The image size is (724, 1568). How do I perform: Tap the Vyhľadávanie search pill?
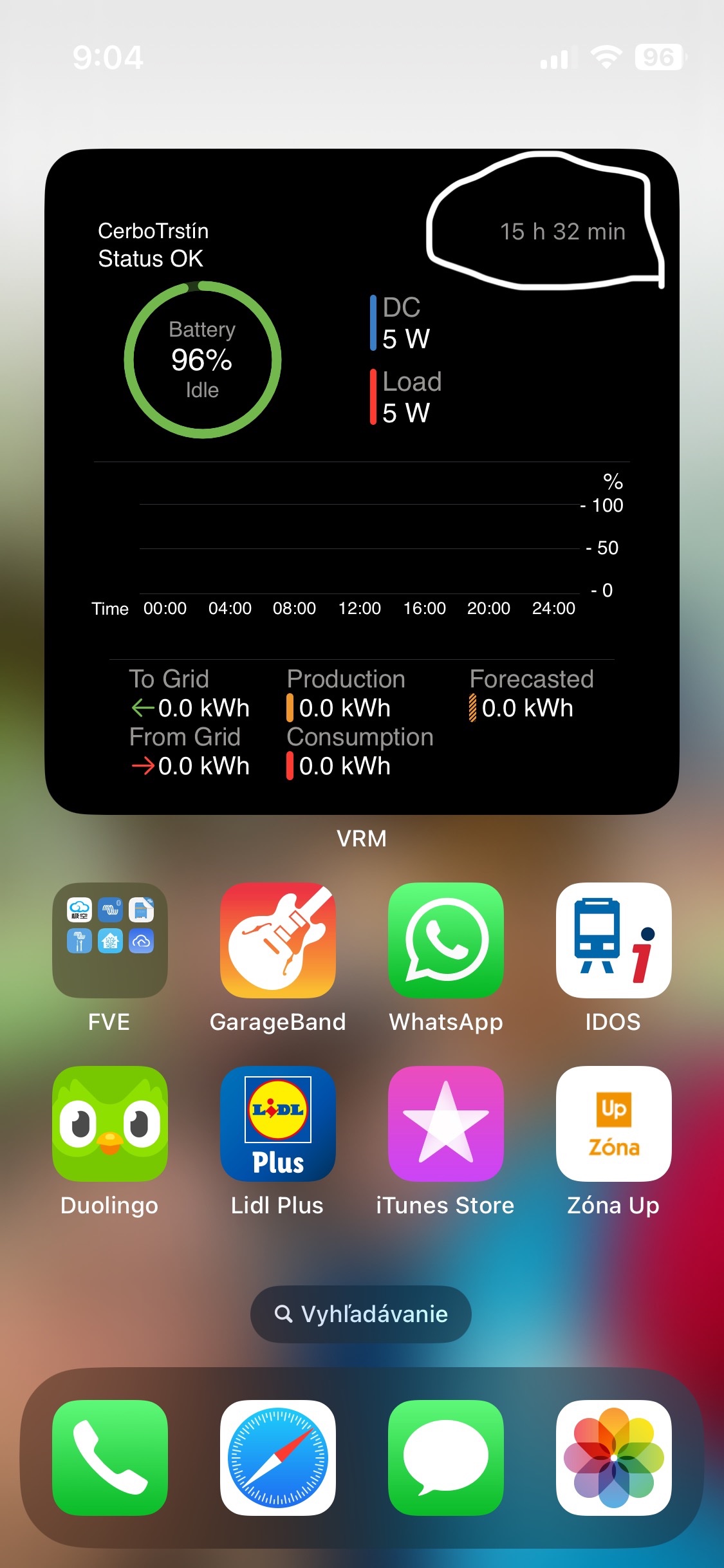[361, 1314]
